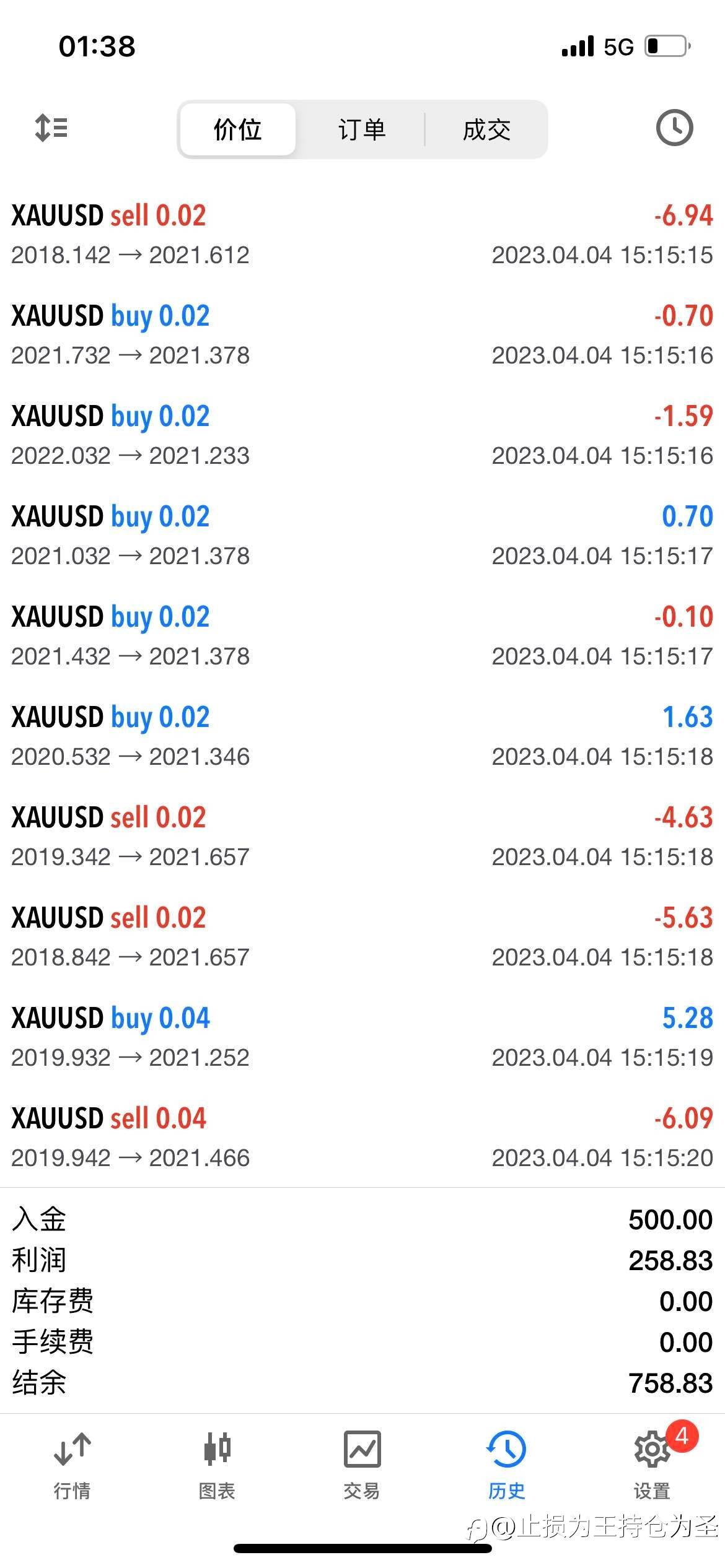Open the XAUUSD sell 0.04 trade with -6.09 loss

pos(362,1138)
